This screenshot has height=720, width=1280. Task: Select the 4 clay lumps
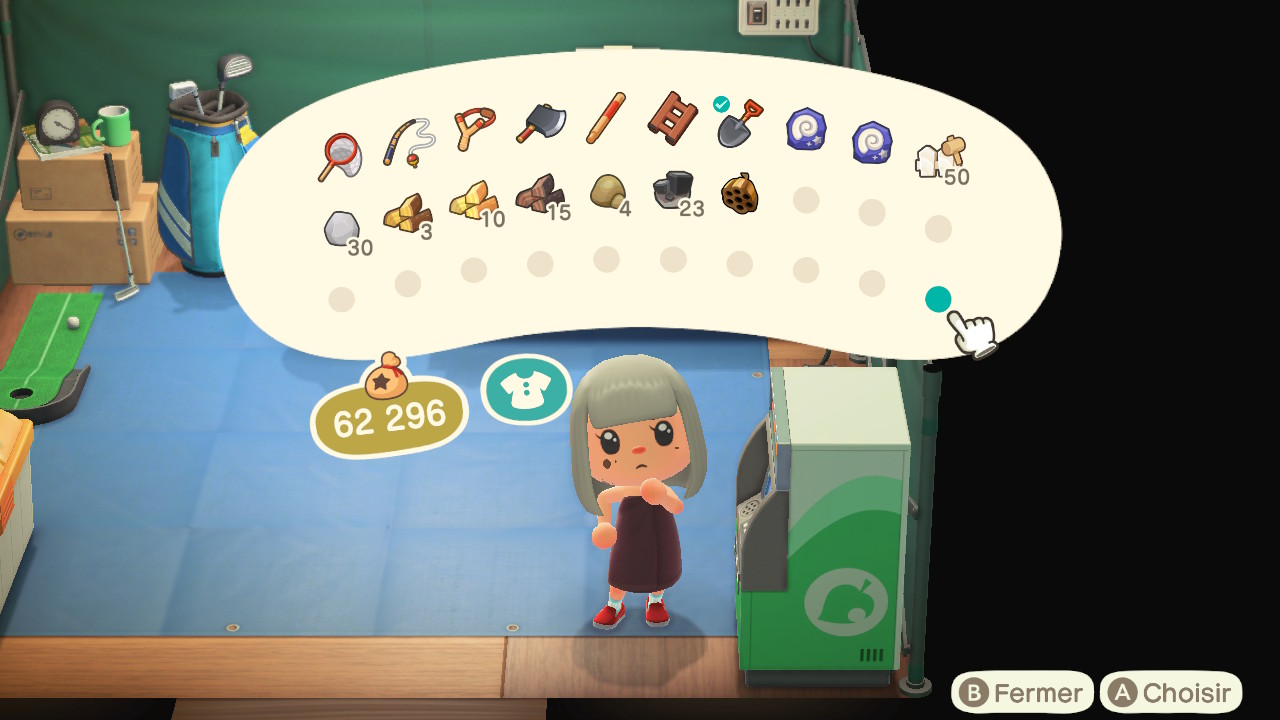pyautogui.click(x=606, y=190)
